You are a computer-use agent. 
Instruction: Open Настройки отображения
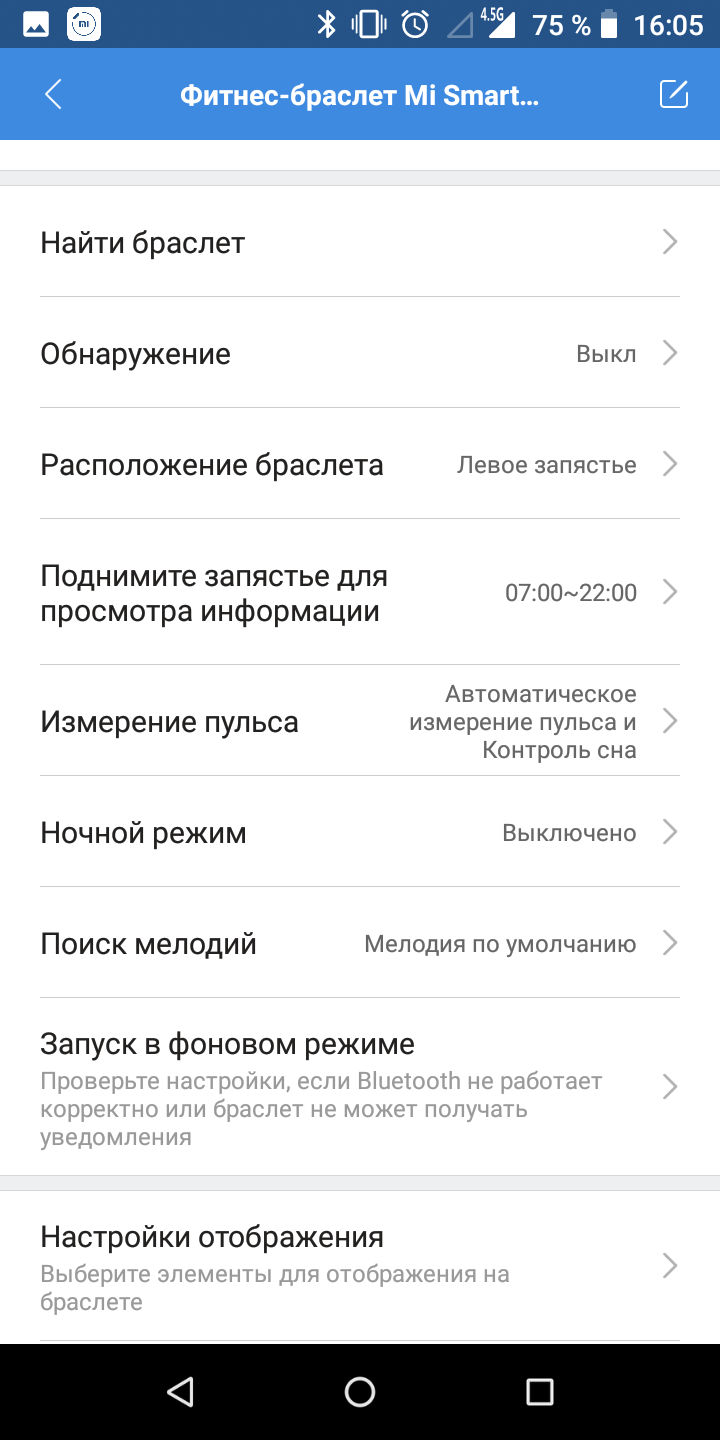click(x=360, y=1265)
